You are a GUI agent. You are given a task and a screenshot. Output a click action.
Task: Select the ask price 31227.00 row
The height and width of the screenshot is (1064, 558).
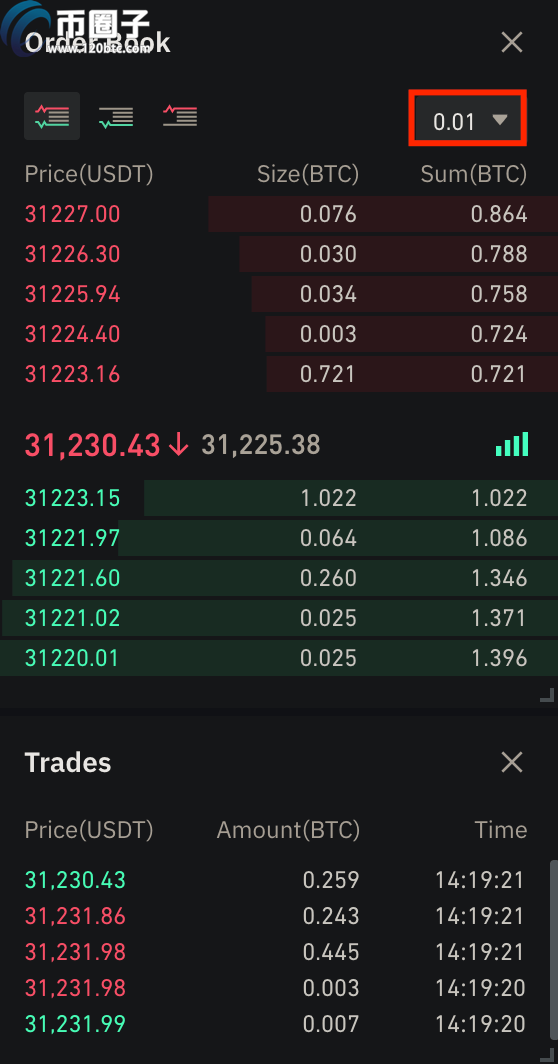[279, 214]
